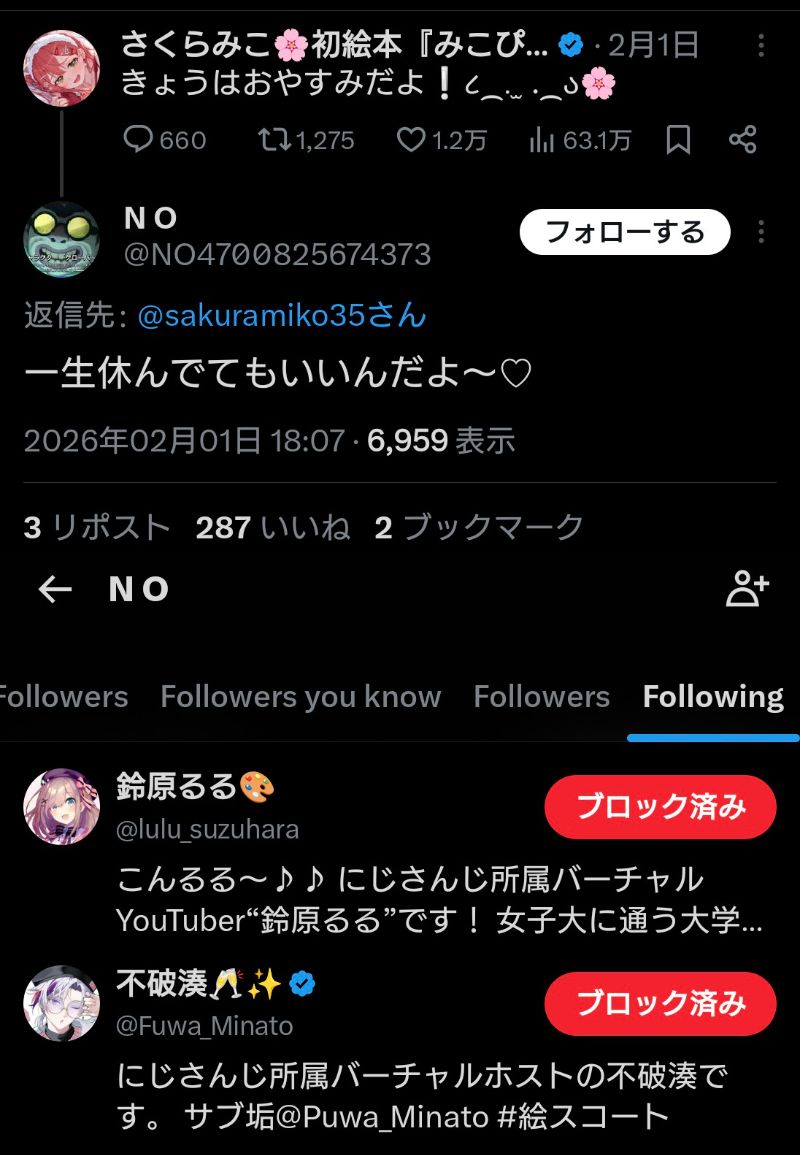
Task: View the 287 いいね likes list
Action: pyautogui.click(x=272, y=527)
